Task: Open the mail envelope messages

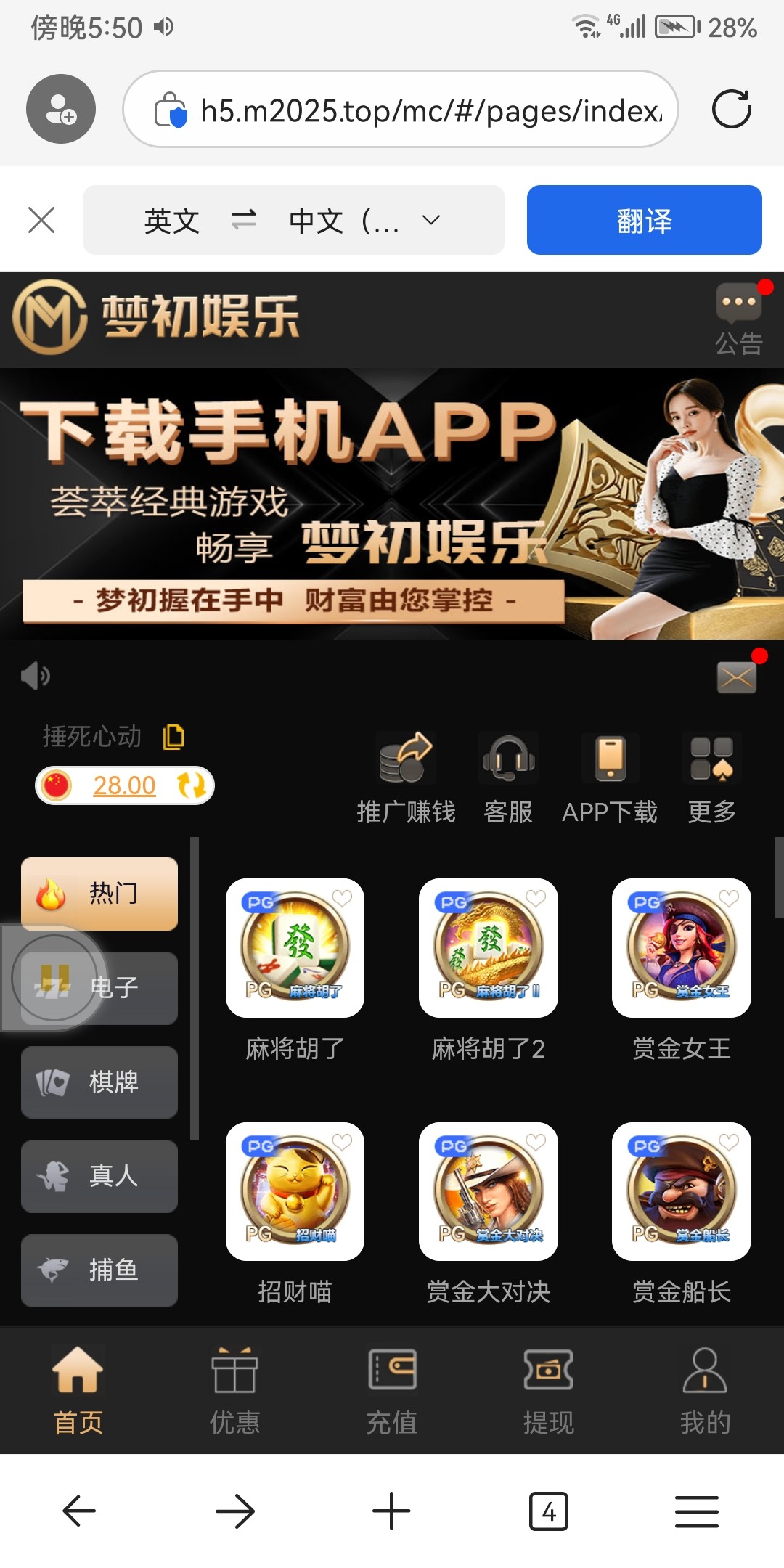Action: [x=737, y=678]
